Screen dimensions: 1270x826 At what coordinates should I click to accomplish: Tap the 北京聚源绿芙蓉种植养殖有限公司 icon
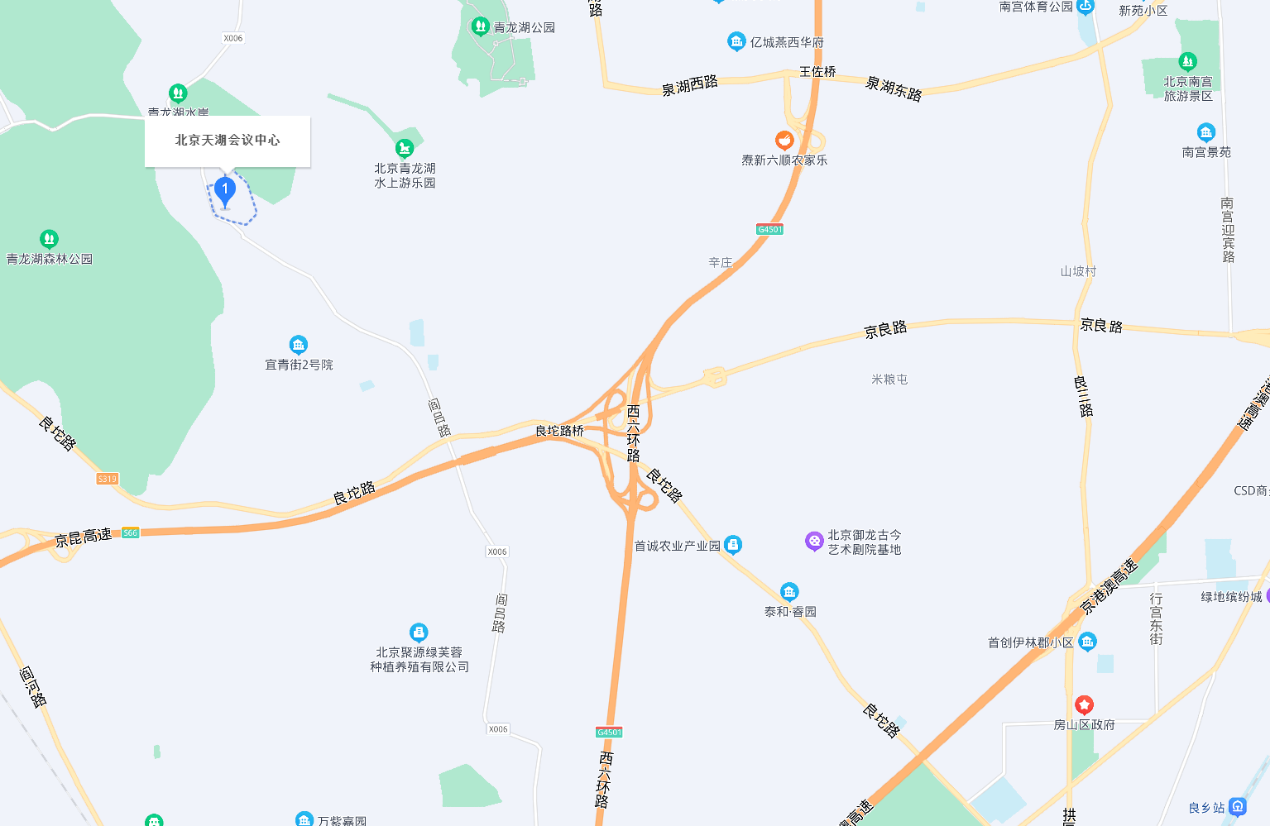point(419,632)
